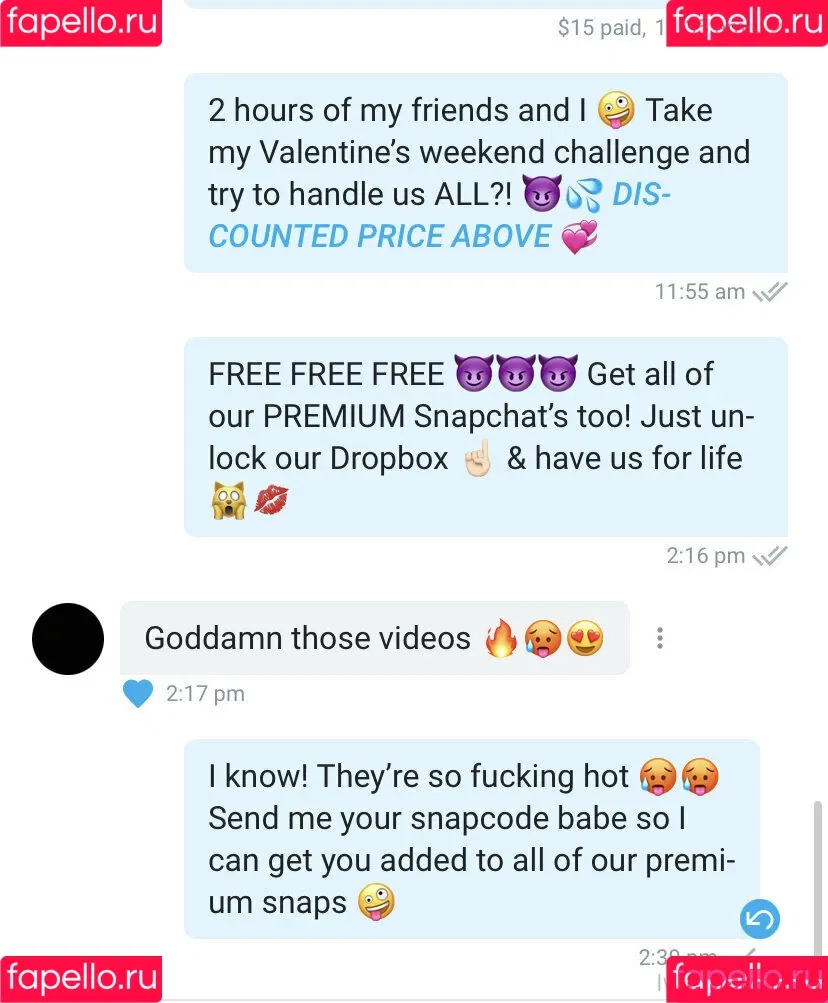Tap the heart under the 'Goddamn those videos' message
The height and width of the screenshot is (1003, 828).
(x=138, y=693)
